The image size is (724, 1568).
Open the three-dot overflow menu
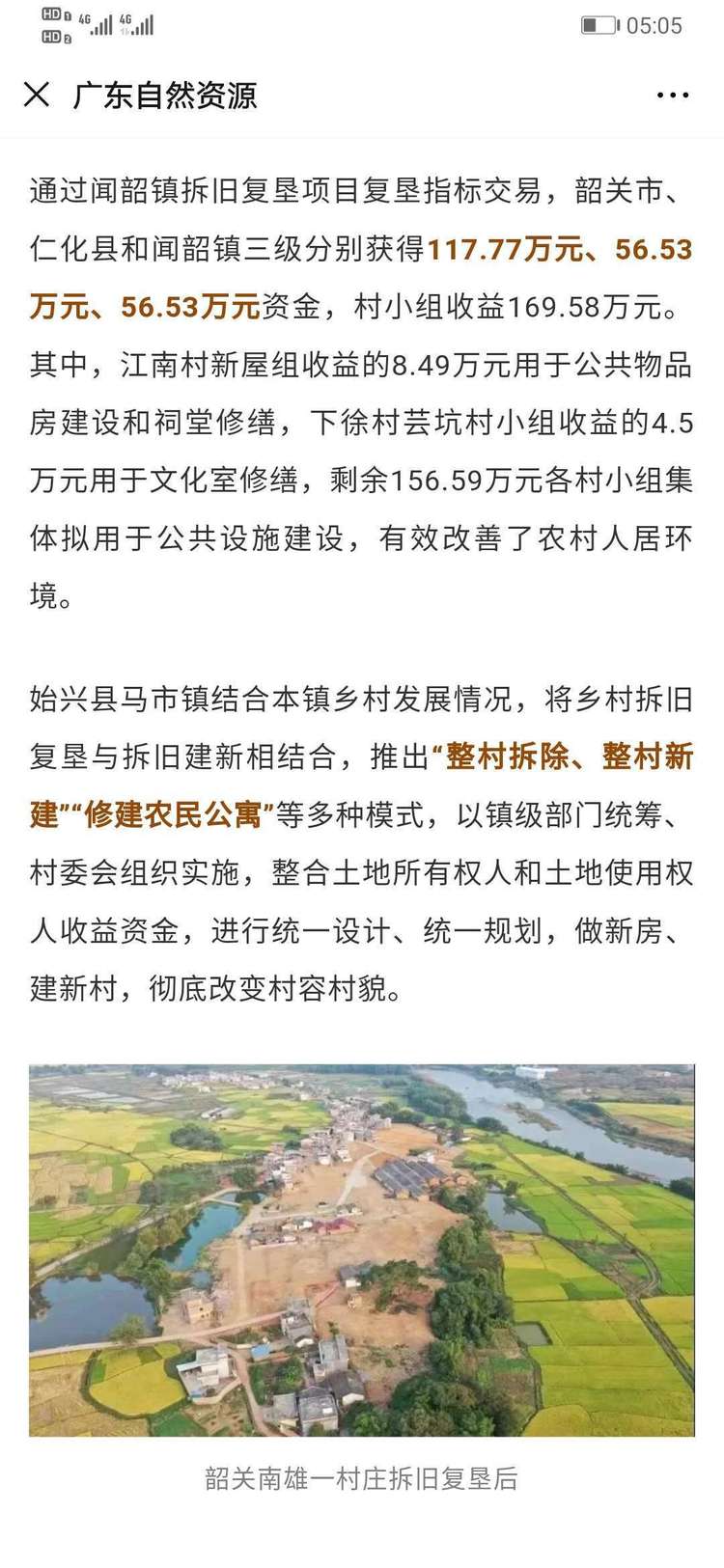tap(673, 96)
